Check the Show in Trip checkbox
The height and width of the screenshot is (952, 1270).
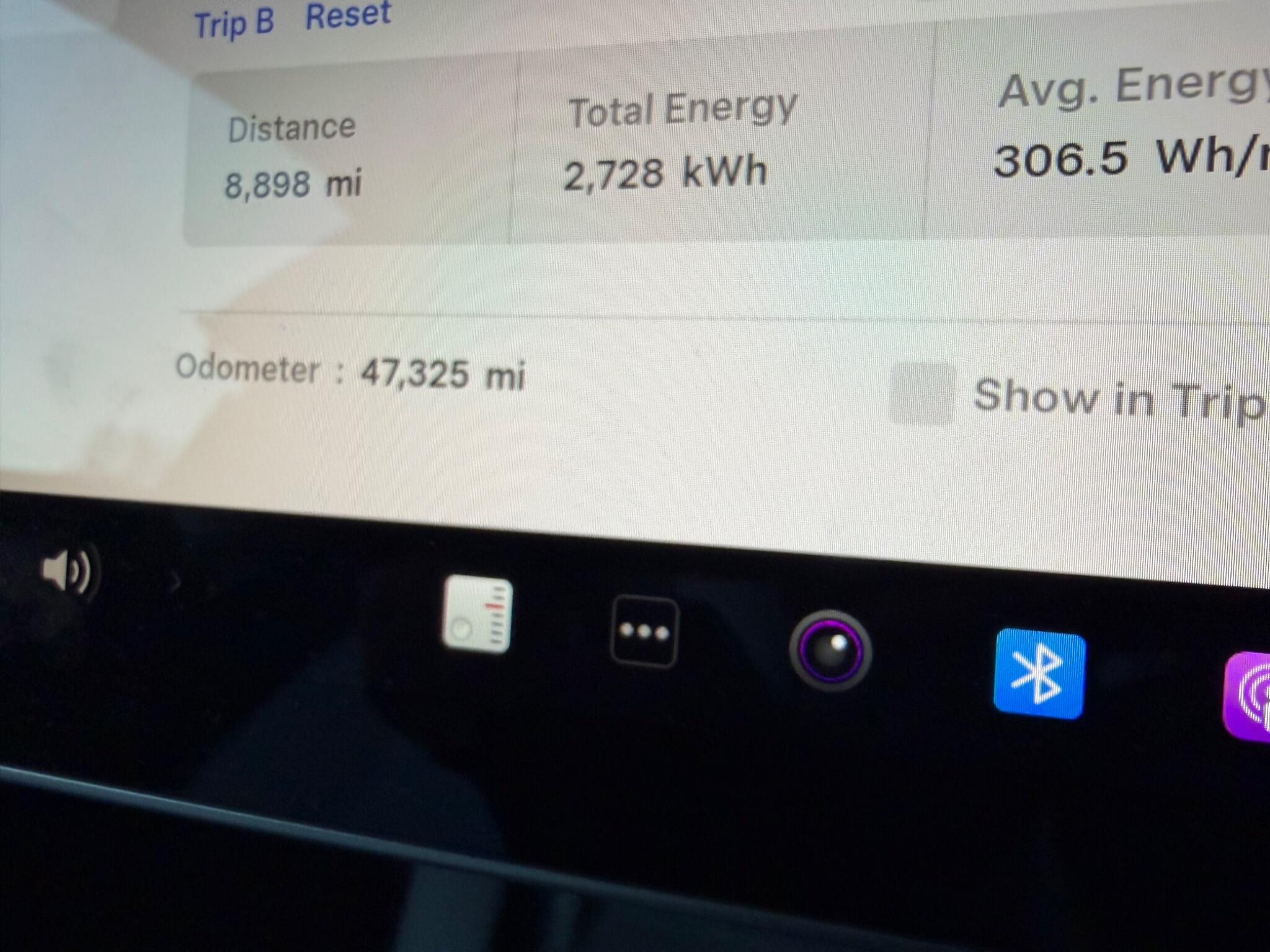[921, 394]
